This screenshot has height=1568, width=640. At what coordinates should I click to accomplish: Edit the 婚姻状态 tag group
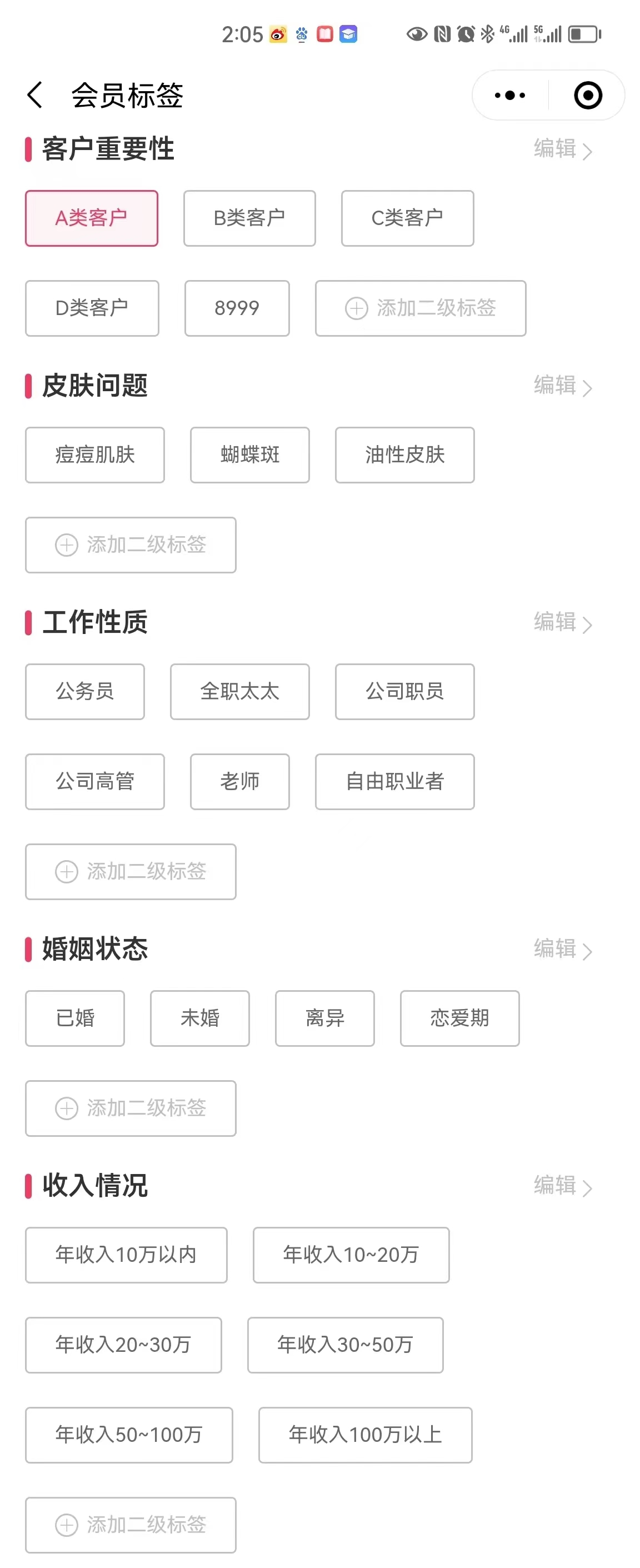pos(562,949)
